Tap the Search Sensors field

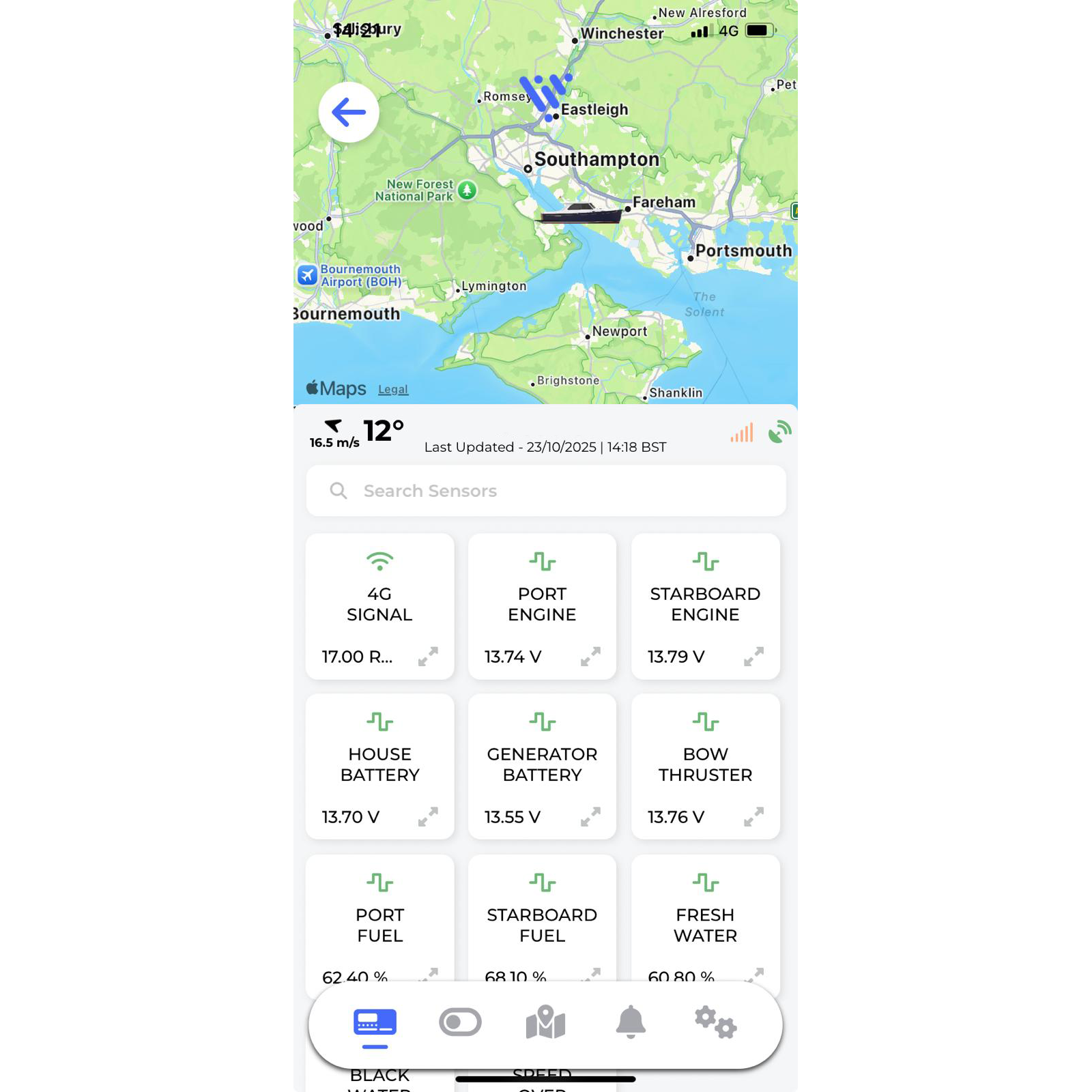(x=546, y=491)
